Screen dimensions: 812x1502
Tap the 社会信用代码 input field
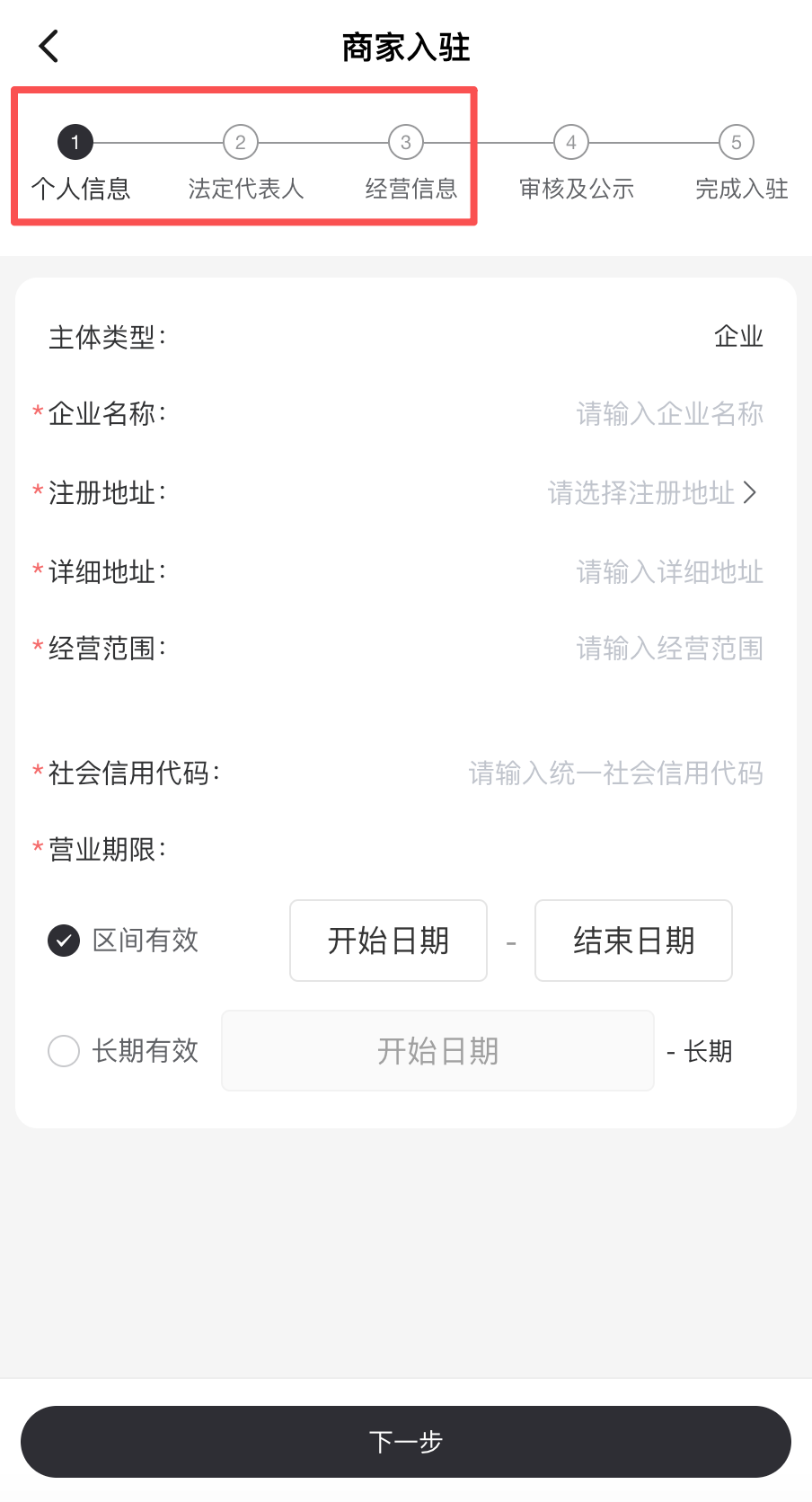615,773
